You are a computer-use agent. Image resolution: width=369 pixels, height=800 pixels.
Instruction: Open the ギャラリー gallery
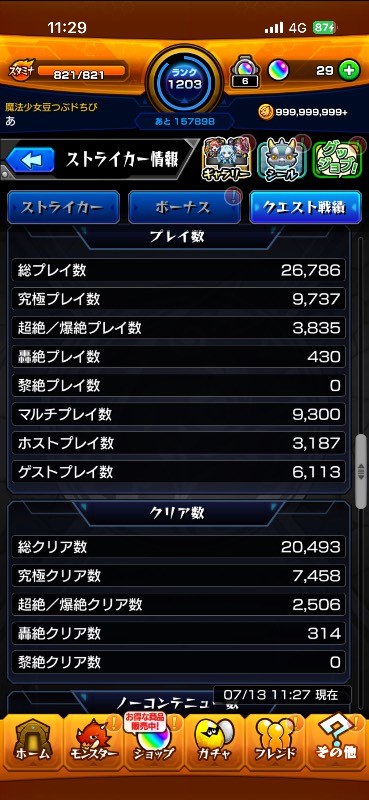coord(227,159)
